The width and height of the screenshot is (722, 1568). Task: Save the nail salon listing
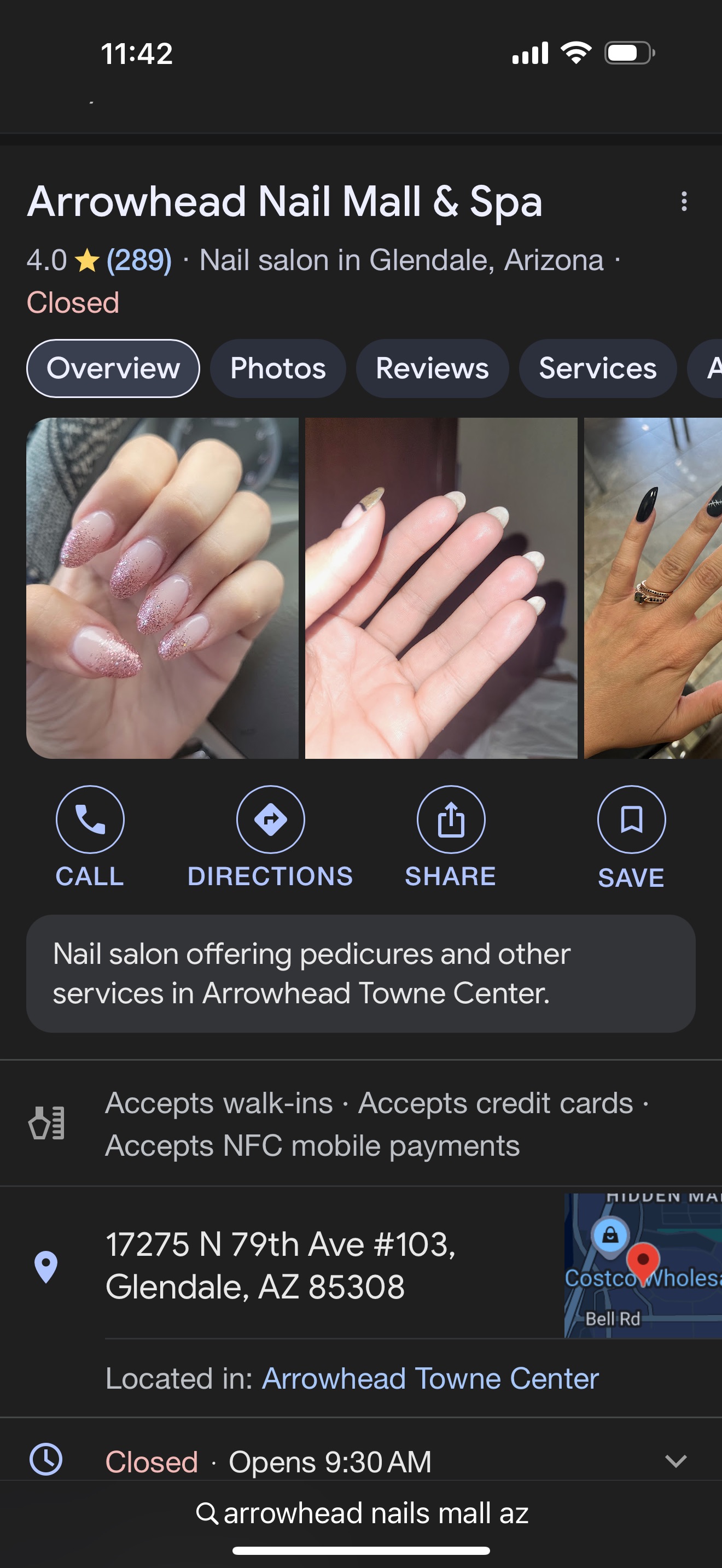point(631,820)
